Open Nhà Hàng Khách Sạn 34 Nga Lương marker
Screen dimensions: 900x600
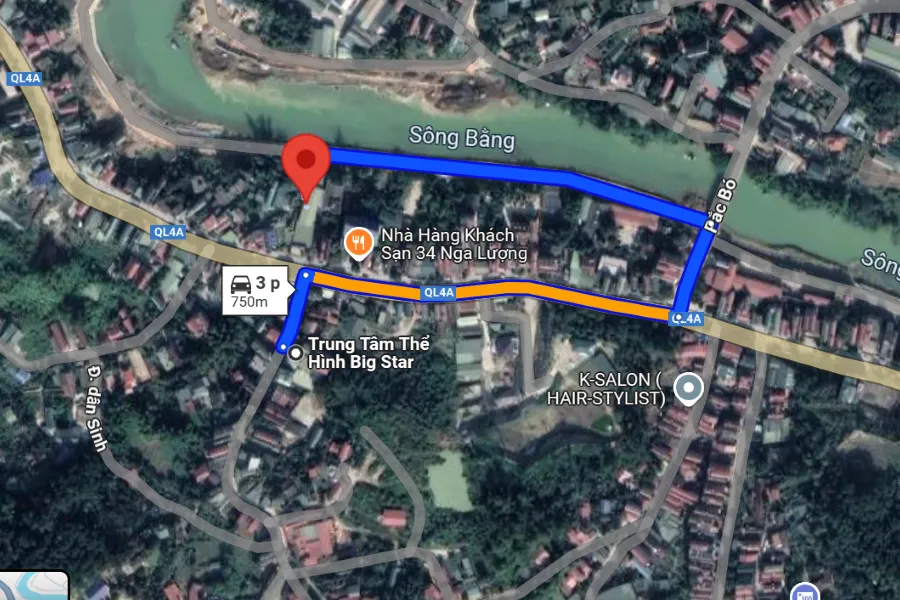pyautogui.click(x=359, y=241)
